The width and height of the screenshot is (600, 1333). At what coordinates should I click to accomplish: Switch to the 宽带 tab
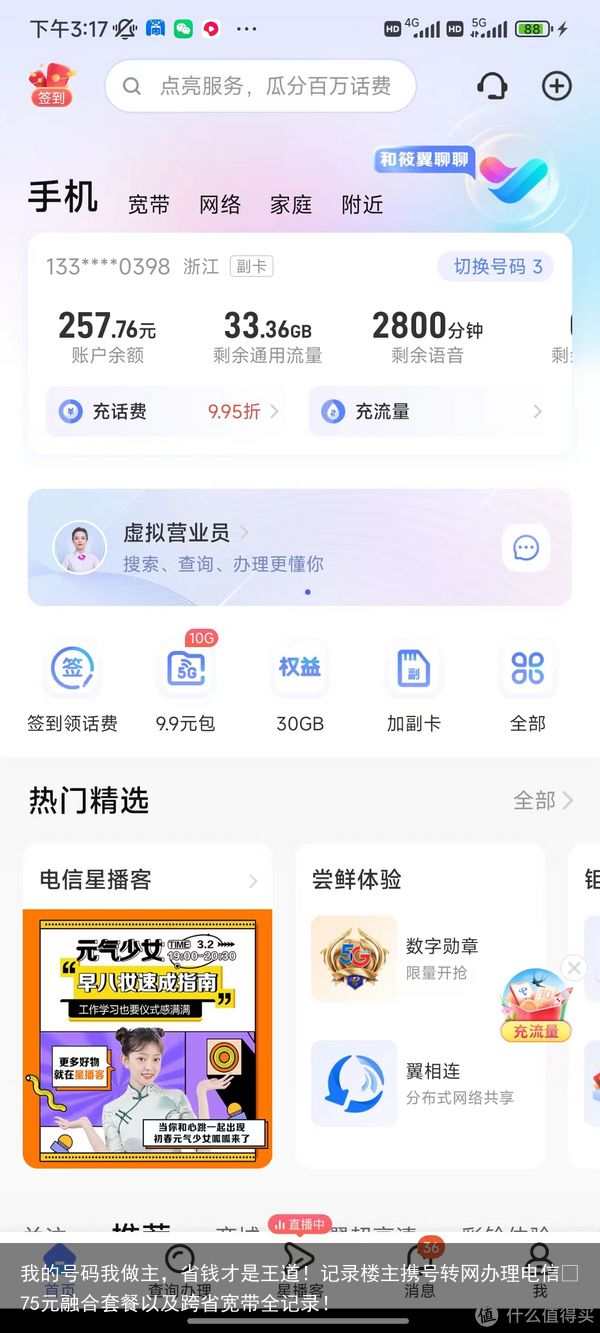point(149,205)
